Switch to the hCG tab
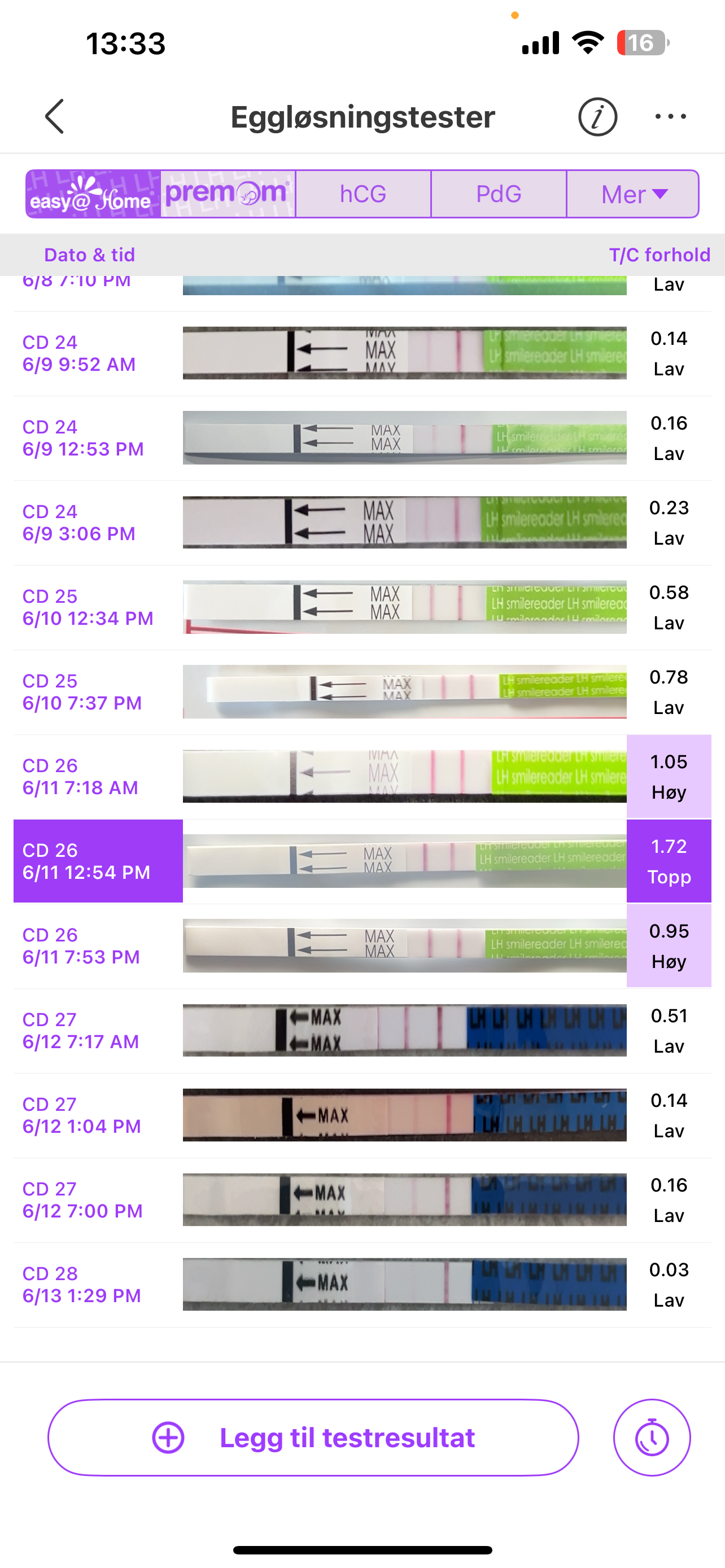 pos(363,194)
